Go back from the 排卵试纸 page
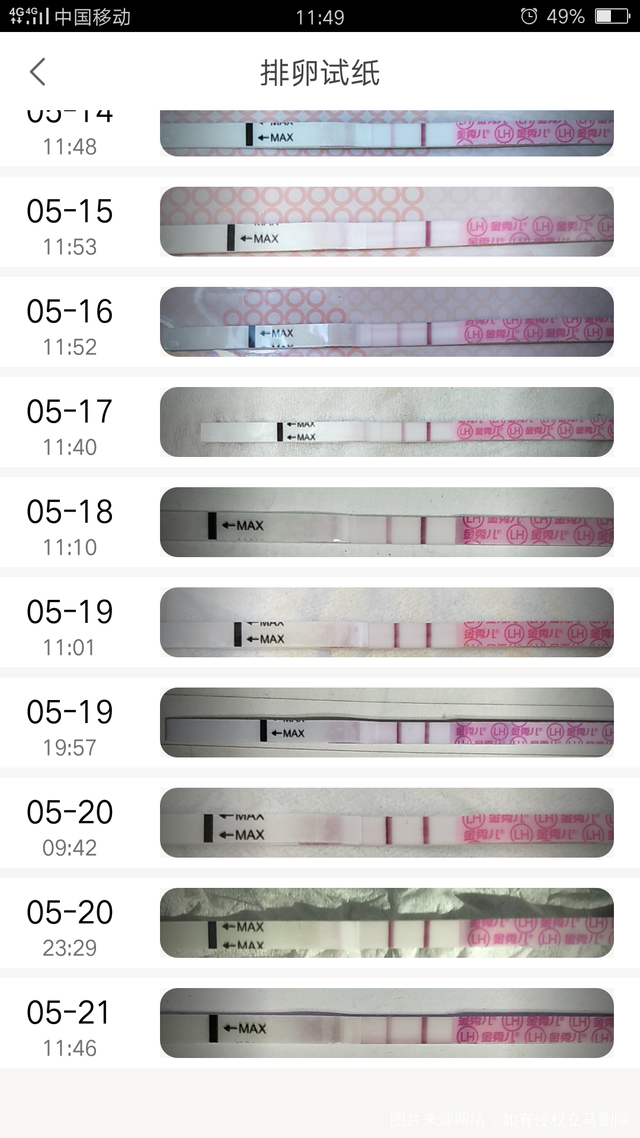The height and width of the screenshot is (1138, 640). (38, 72)
